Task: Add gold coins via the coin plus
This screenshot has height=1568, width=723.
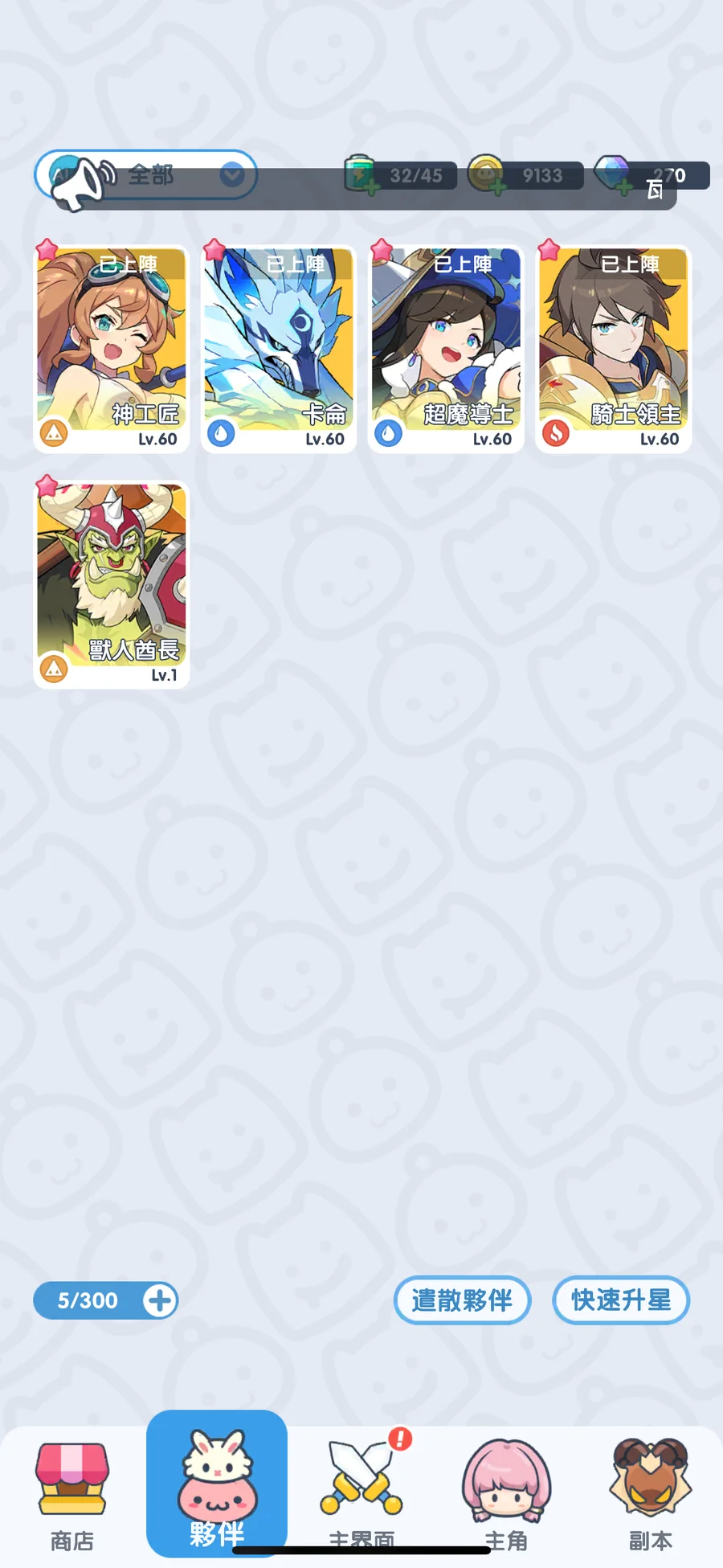Action: pos(498,188)
